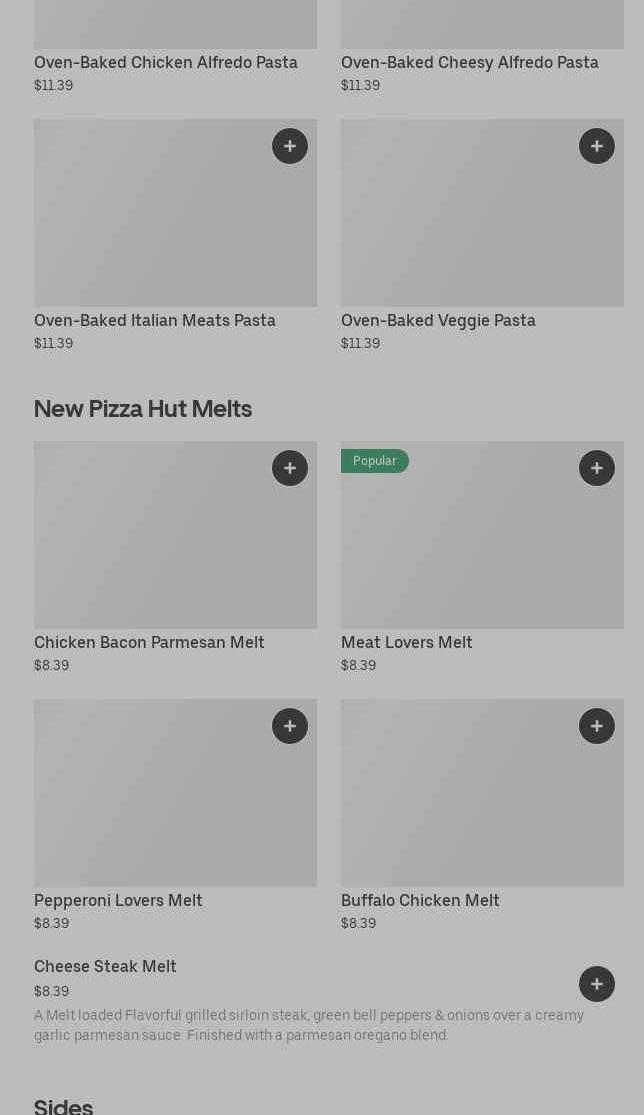
Task: Add Buffalo Chicken Melt to cart
Action: click(x=597, y=726)
